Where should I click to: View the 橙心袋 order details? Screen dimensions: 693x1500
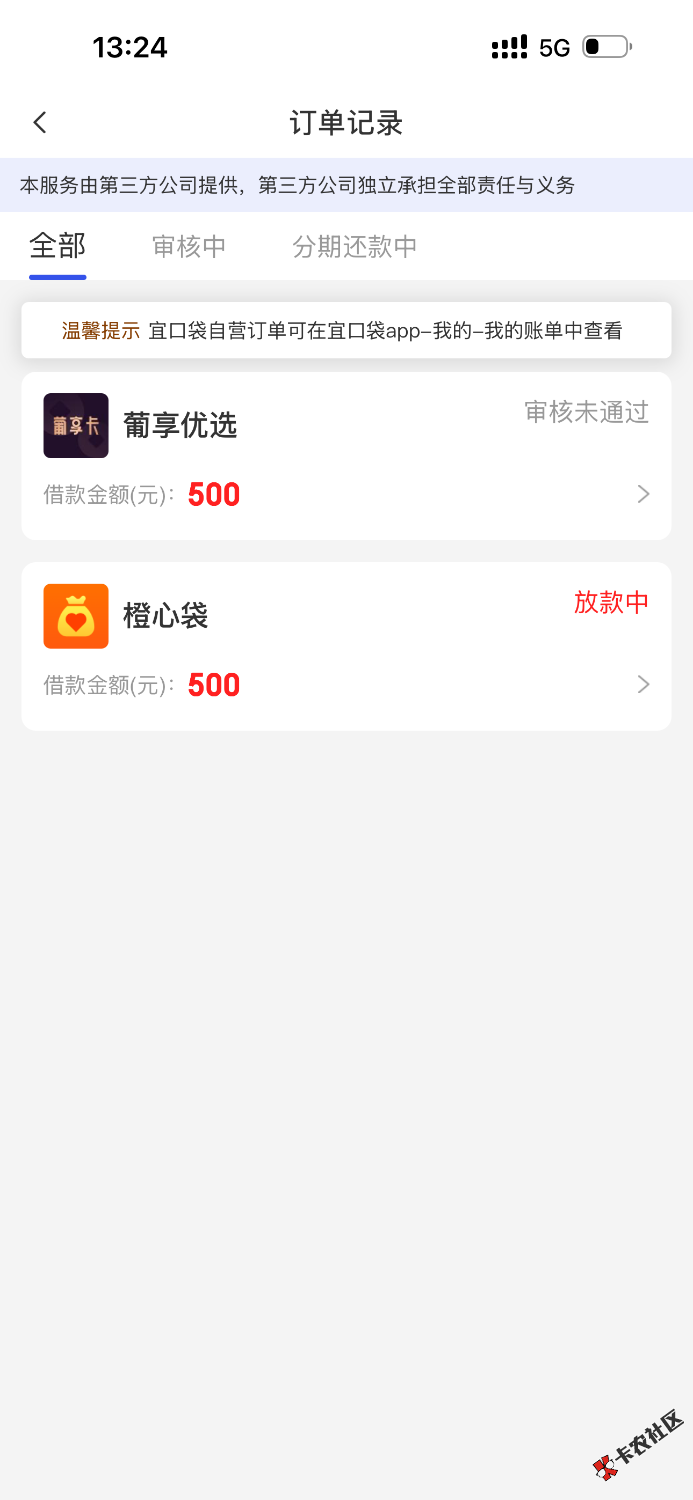(346, 646)
